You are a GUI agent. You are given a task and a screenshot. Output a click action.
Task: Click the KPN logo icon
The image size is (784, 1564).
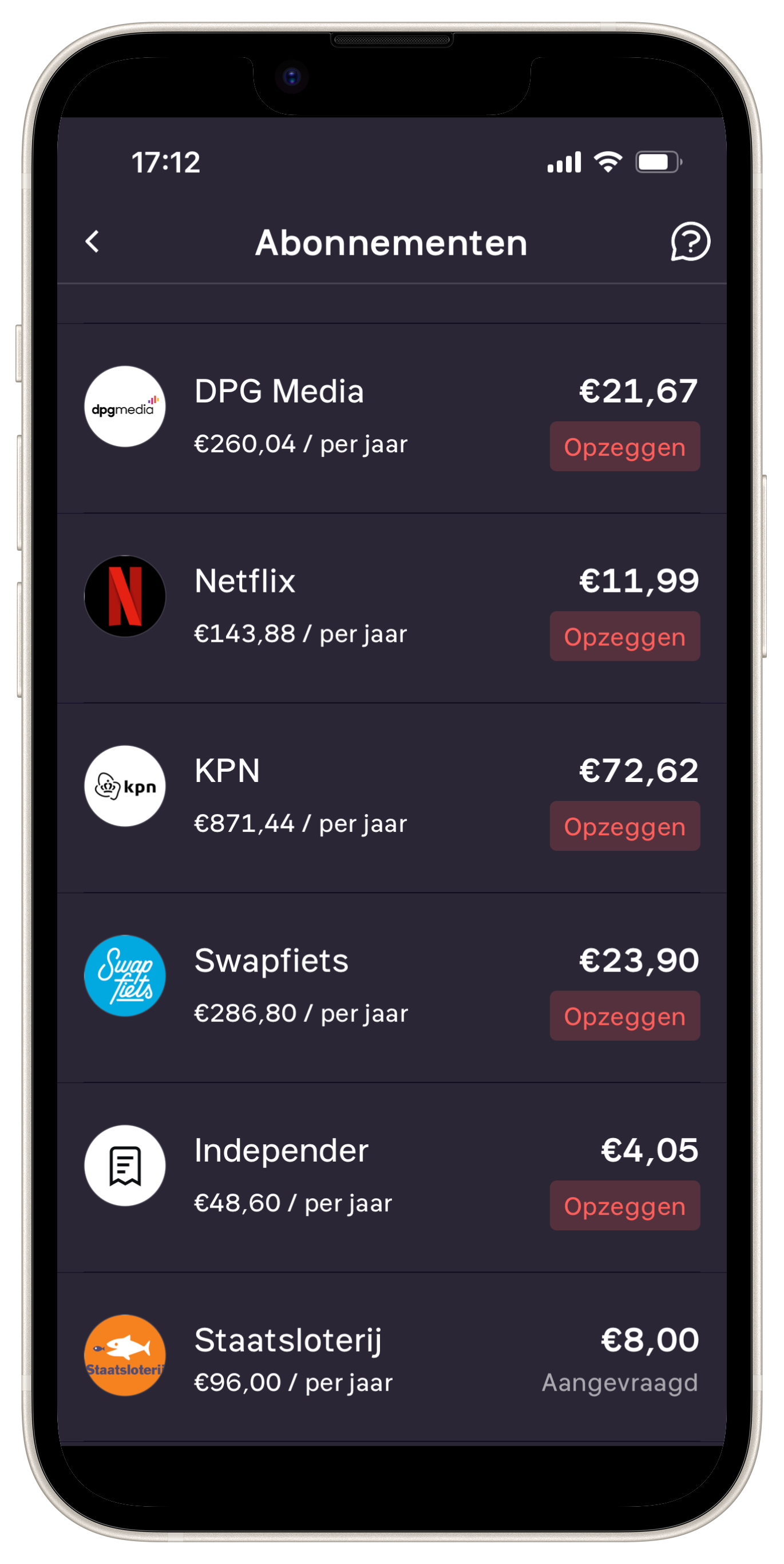click(x=125, y=785)
